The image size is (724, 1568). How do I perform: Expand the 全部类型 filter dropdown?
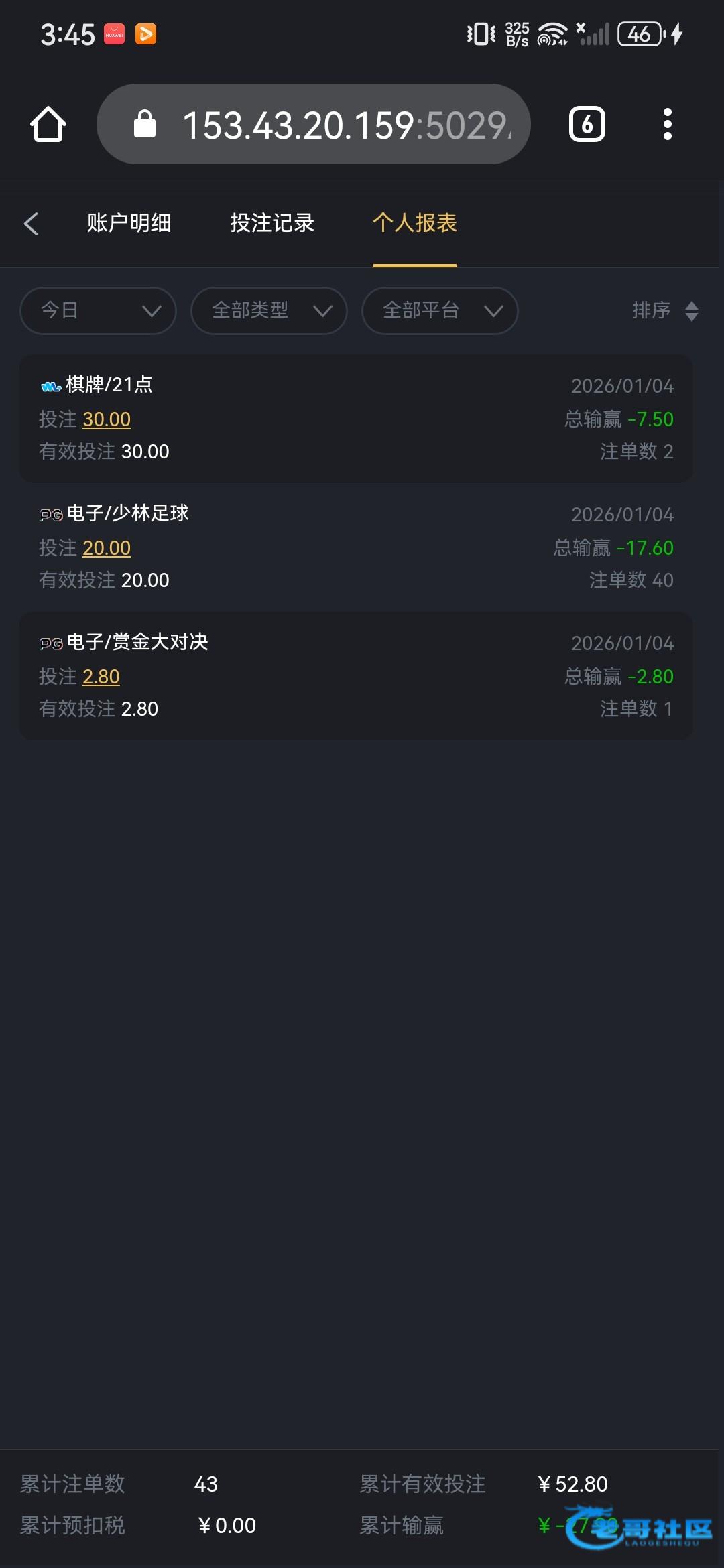pos(269,310)
